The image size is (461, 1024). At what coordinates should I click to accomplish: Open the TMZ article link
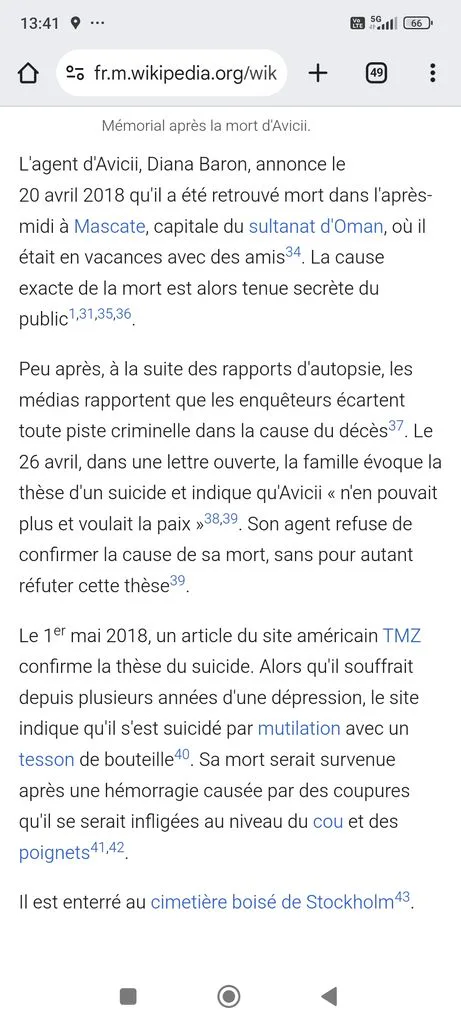(402, 635)
